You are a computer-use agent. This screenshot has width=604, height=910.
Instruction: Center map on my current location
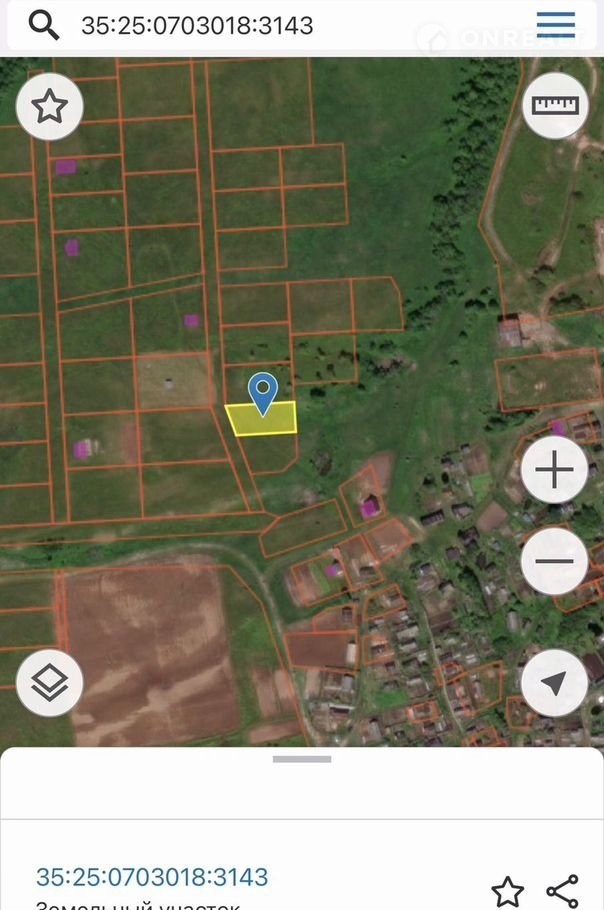(554, 683)
